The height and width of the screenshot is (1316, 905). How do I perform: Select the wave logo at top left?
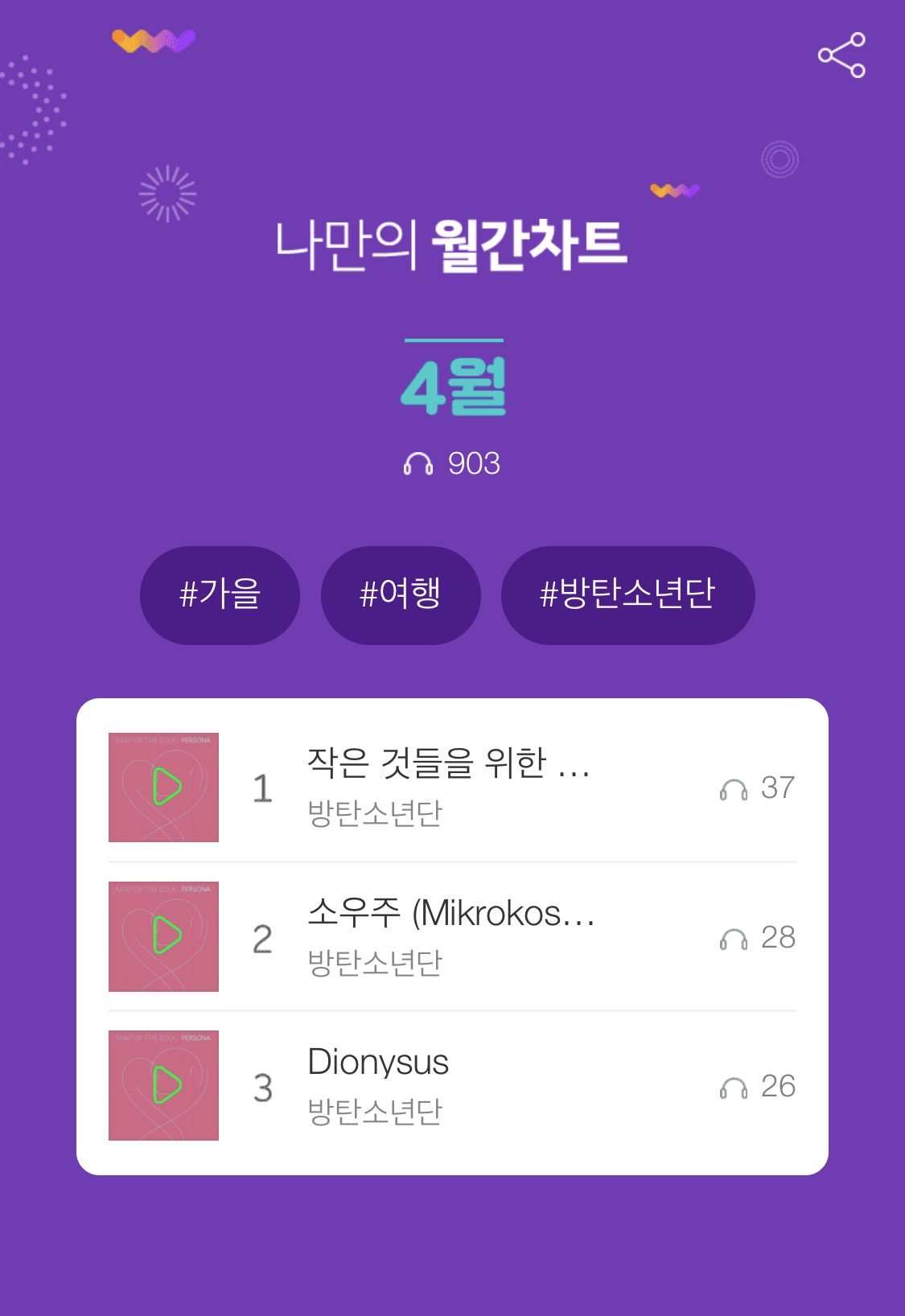pyautogui.click(x=154, y=42)
